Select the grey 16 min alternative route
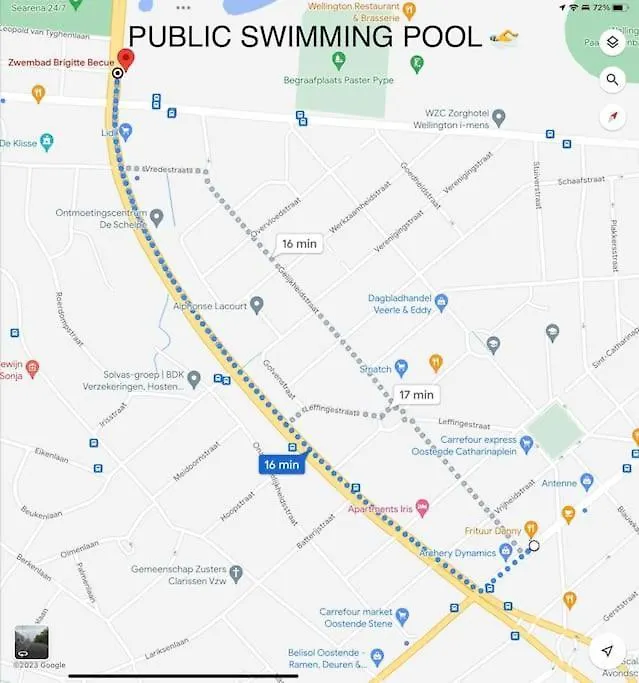 (299, 243)
